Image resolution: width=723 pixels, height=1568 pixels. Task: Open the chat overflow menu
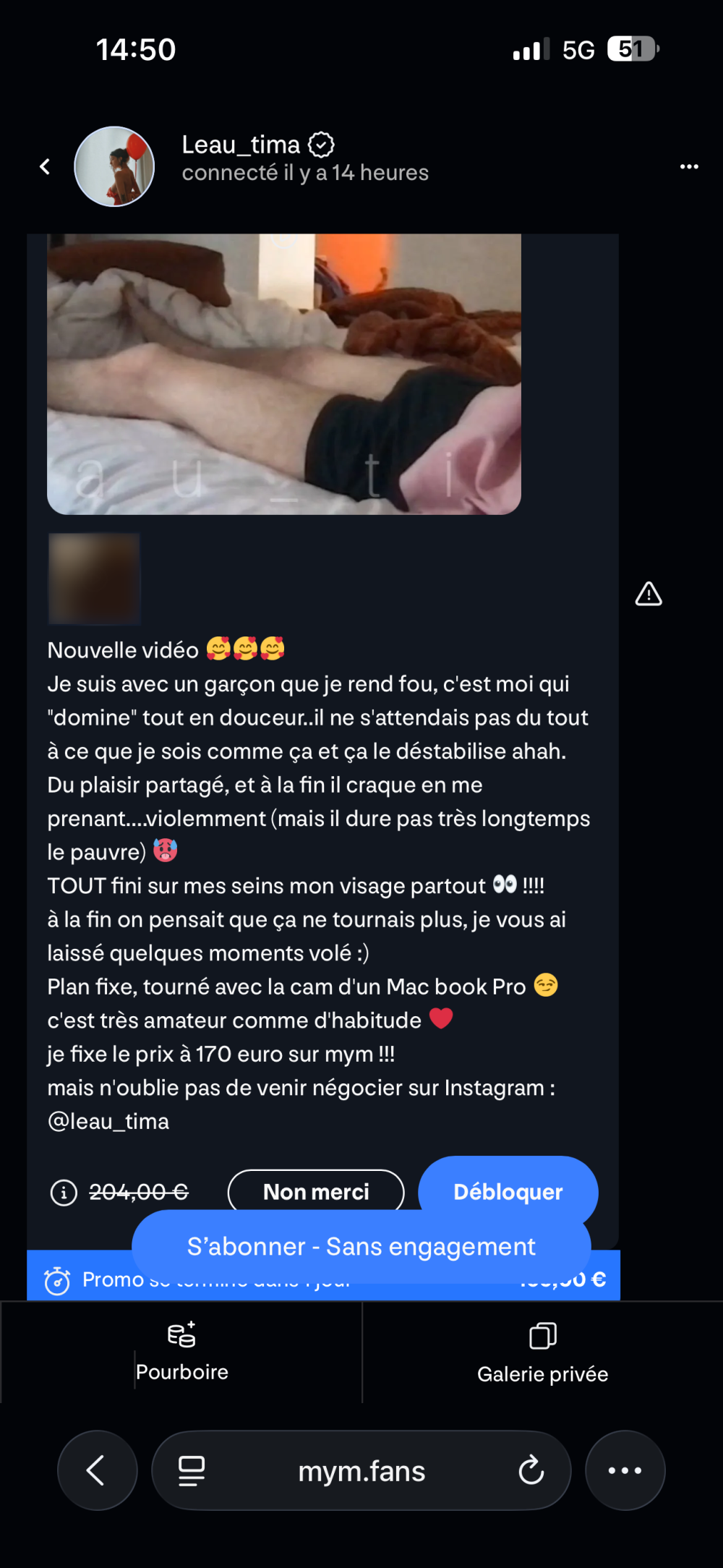pyautogui.click(x=688, y=167)
